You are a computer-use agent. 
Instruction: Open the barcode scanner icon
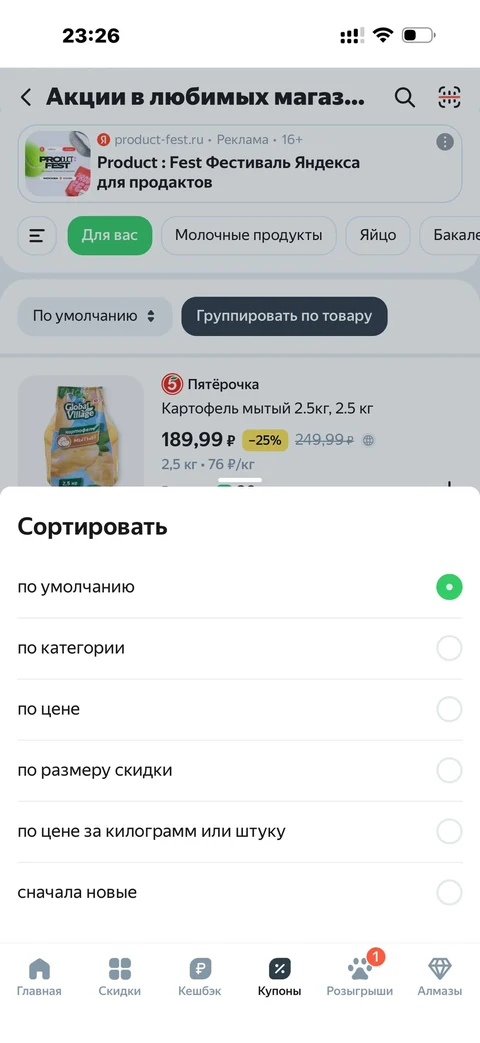click(x=449, y=97)
